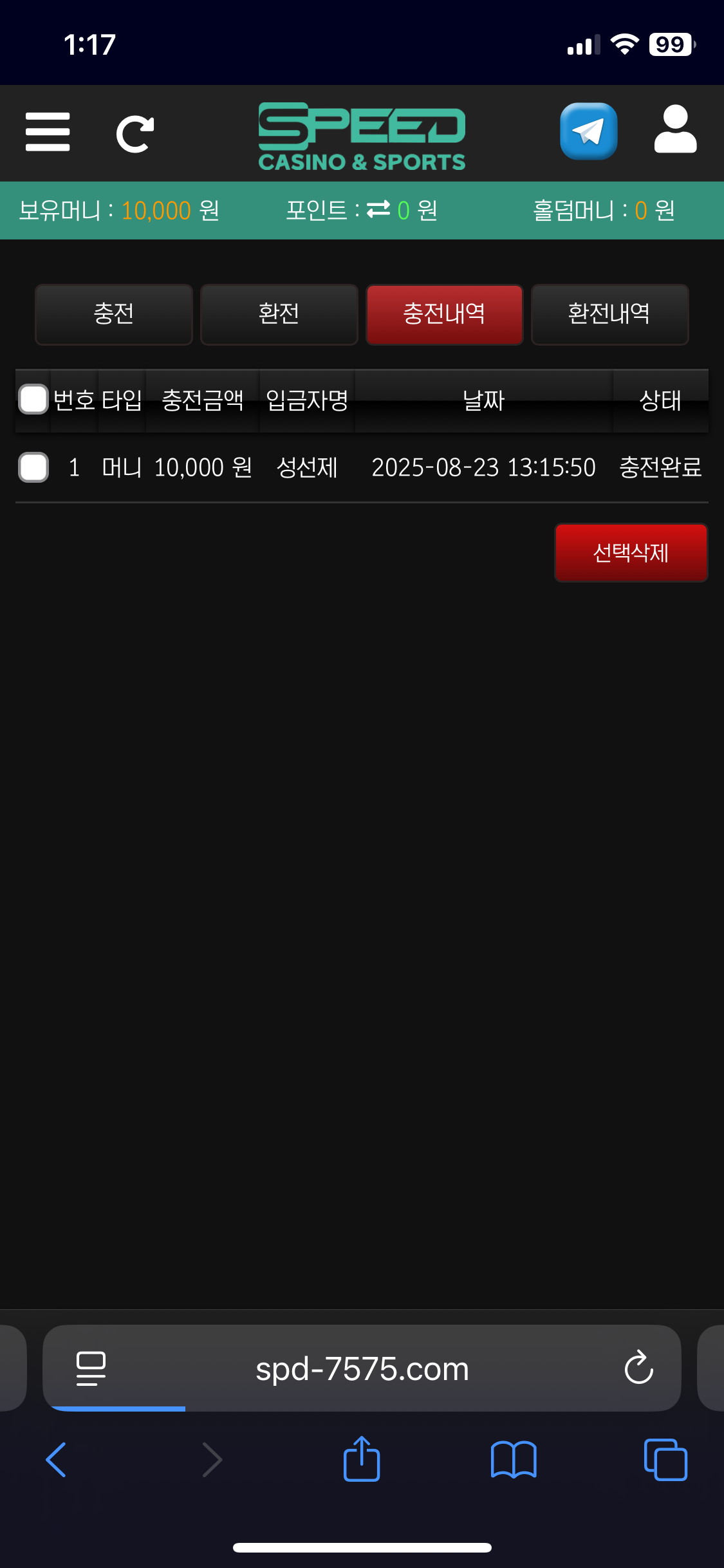This screenshot has width=724, height=1568.
Task: Switch to the 충전 tab
Action: pos(114,314)
